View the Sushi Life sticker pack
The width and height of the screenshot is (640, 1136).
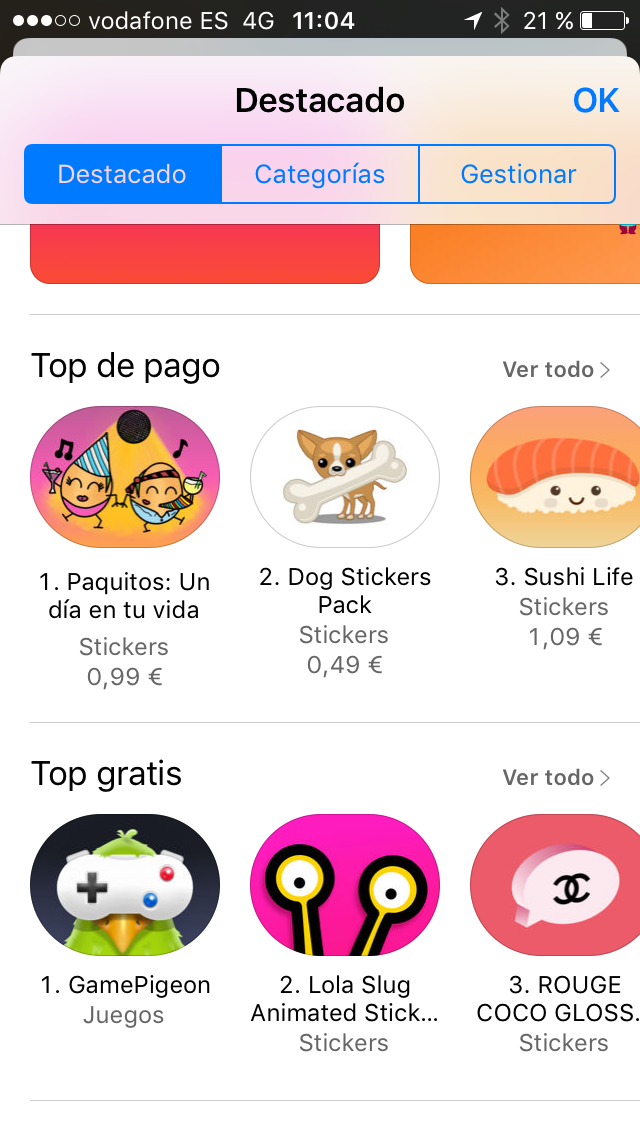(558, 477)
